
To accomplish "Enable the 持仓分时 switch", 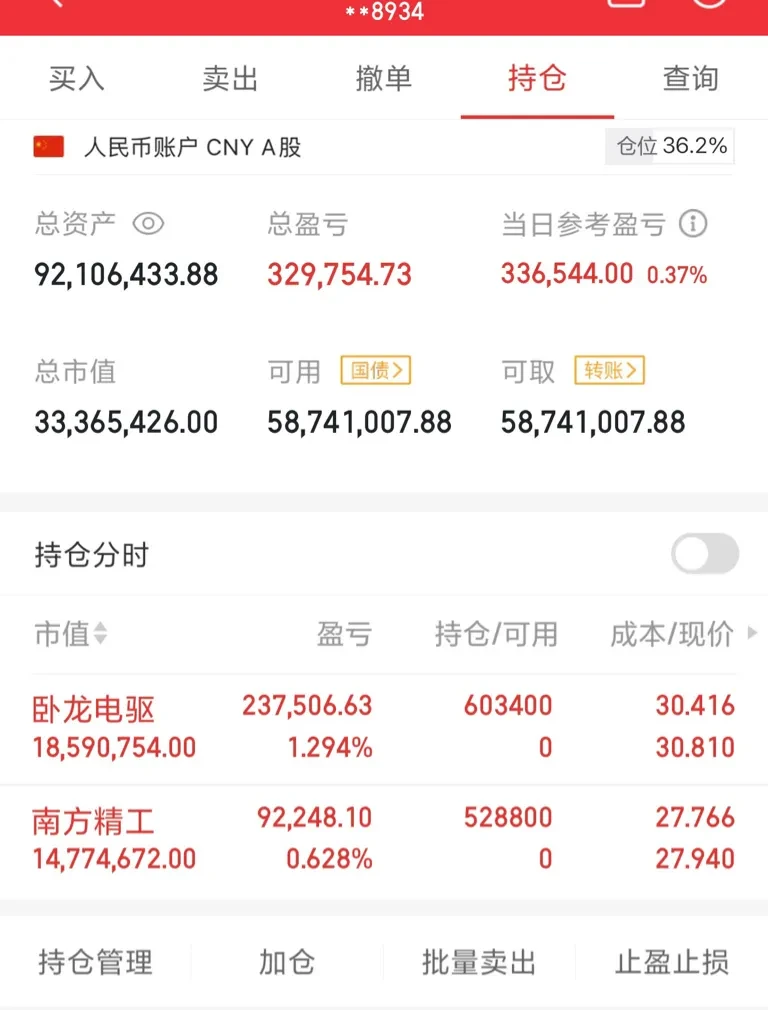I will click(704, 554).
